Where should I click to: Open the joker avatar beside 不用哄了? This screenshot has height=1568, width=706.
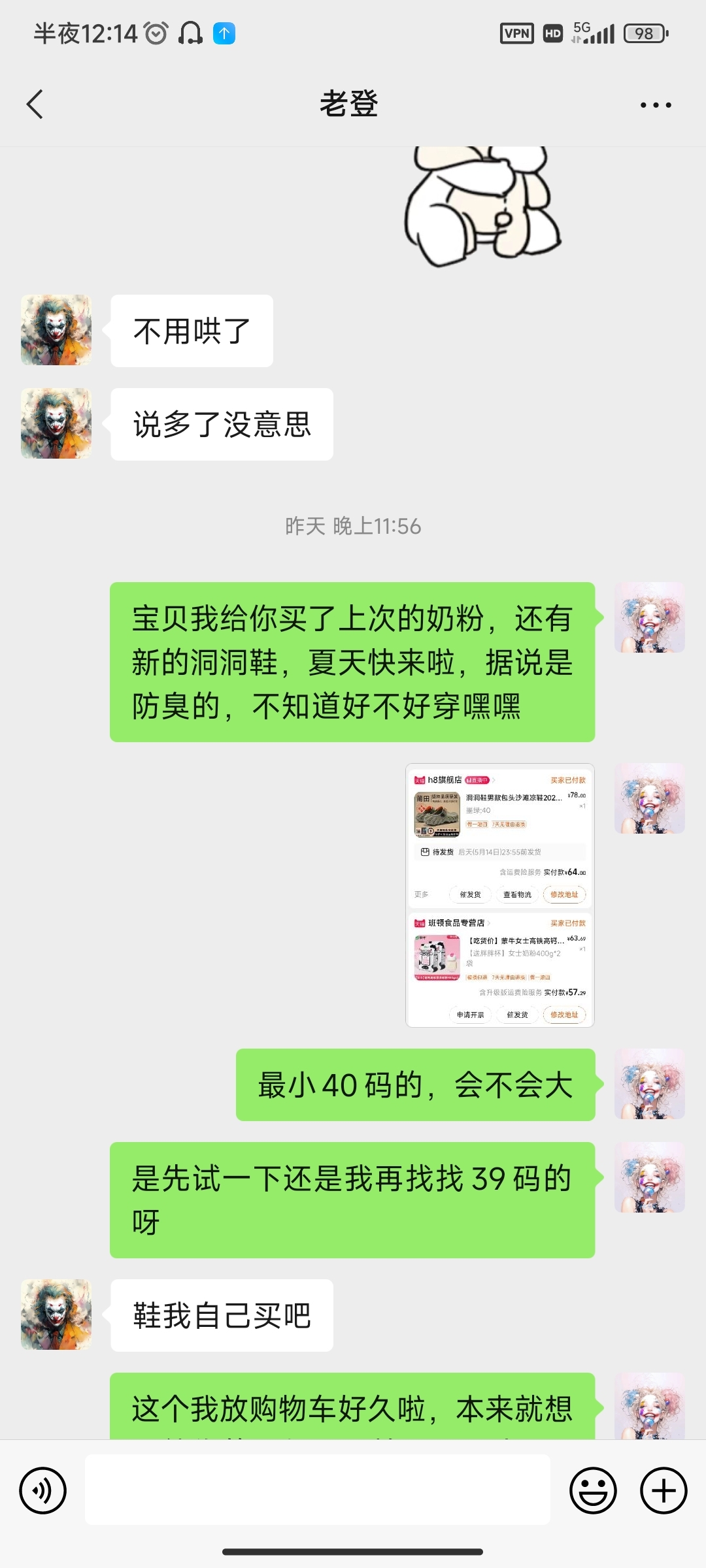point(56,330)
